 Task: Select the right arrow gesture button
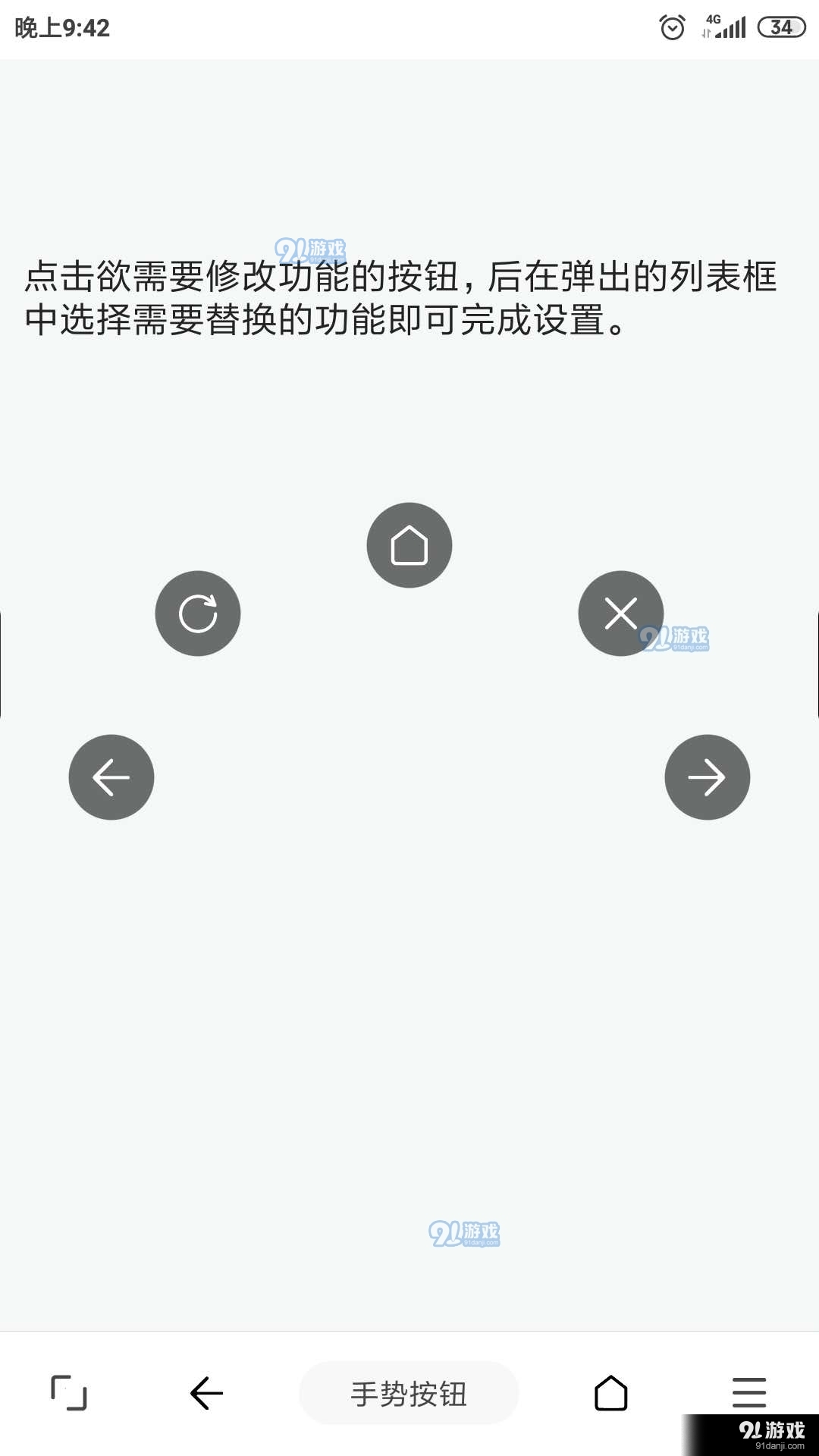(707, 777)
